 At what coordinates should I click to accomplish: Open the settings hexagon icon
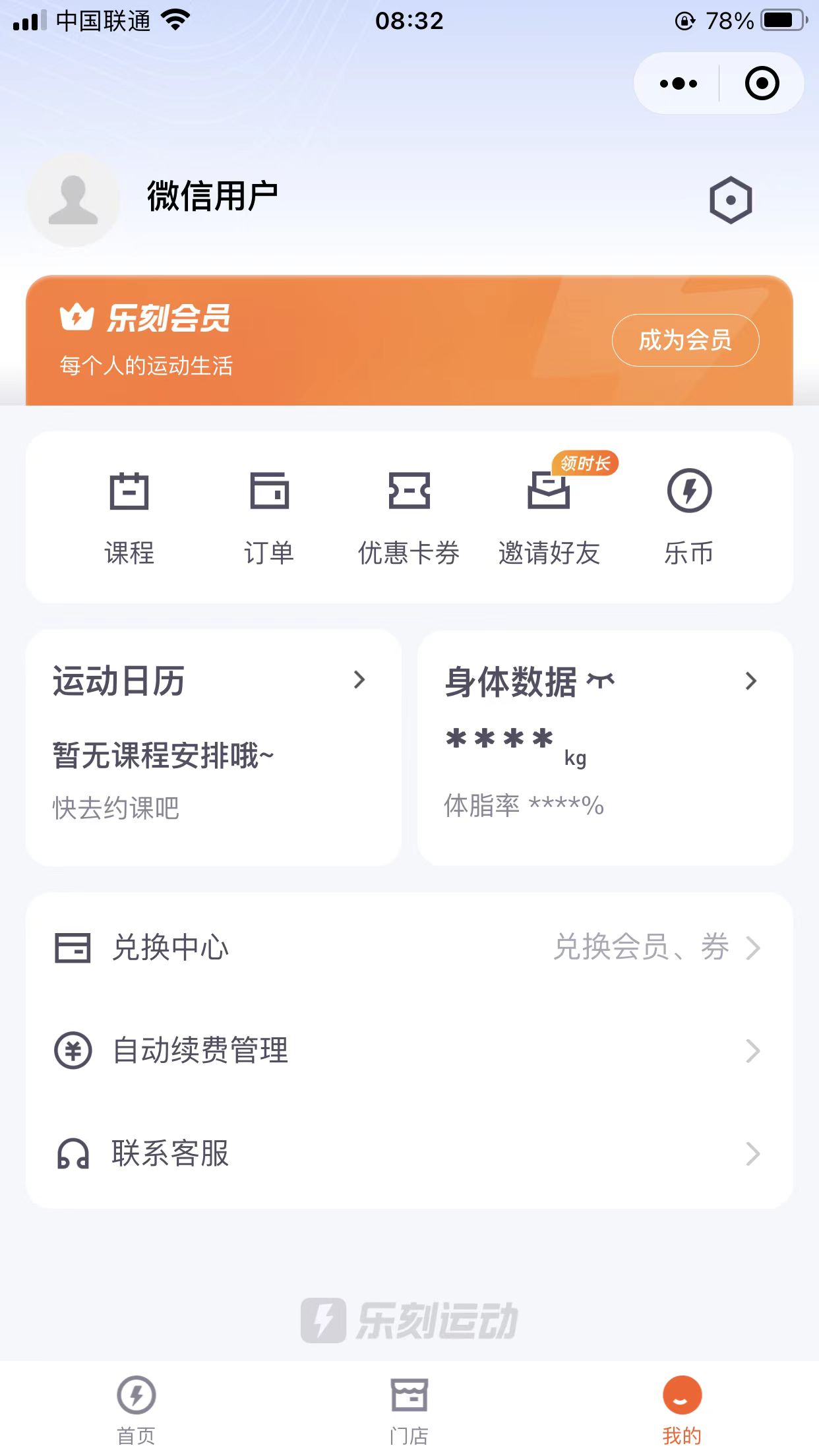coord(731,200)
